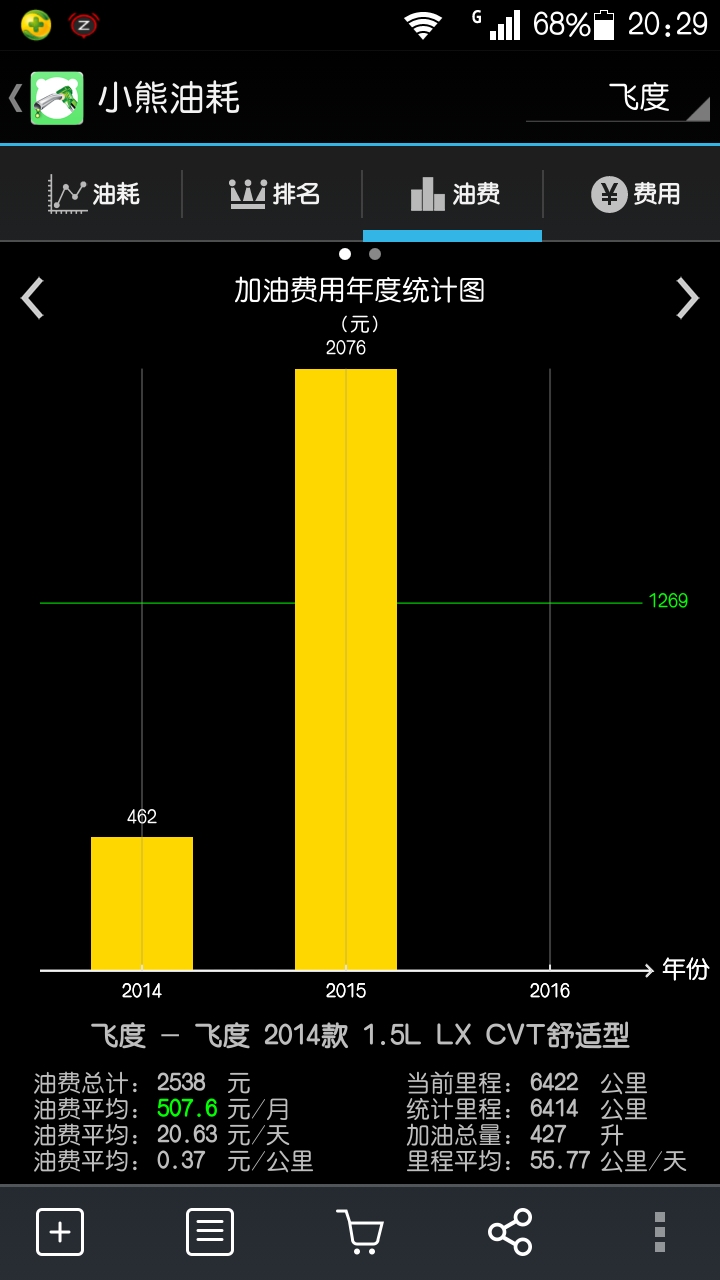
Task: Switch to the 油耗 tab
Action: coord(94,194)
